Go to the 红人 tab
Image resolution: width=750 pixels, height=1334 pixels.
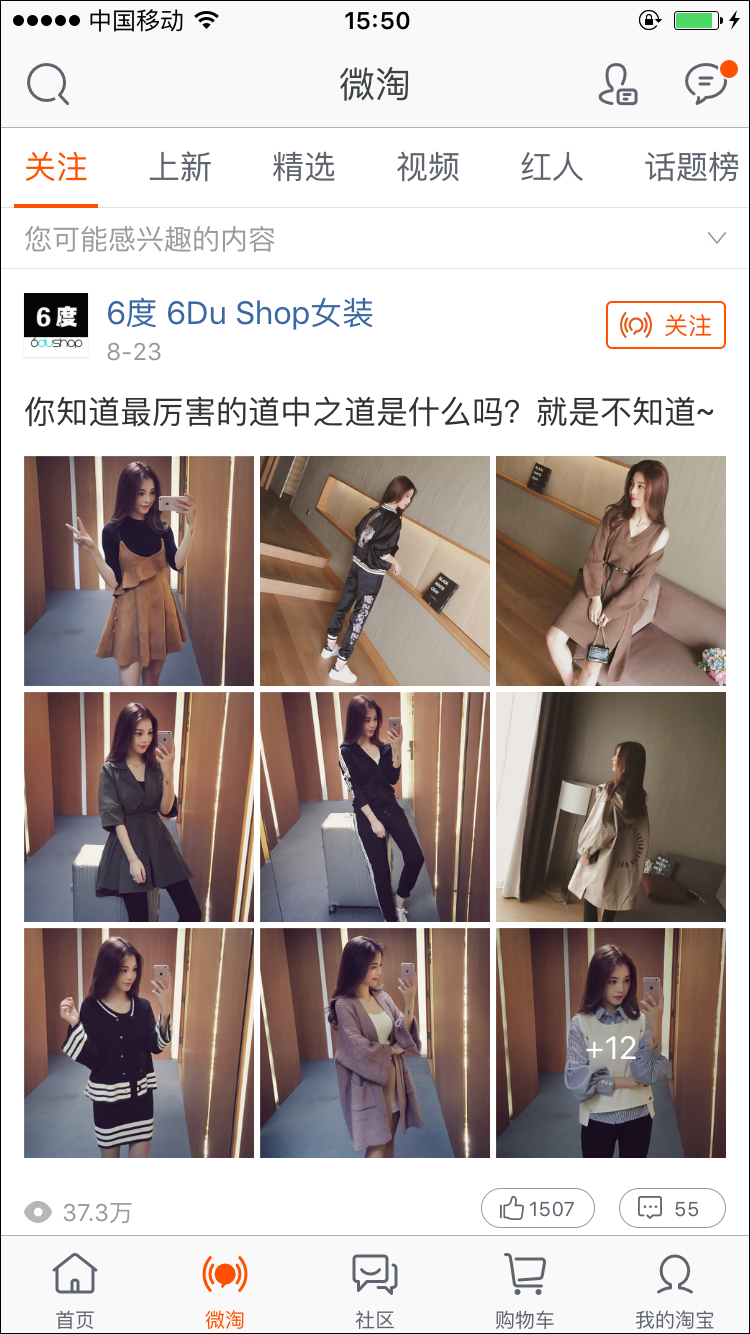click(552, 167)
